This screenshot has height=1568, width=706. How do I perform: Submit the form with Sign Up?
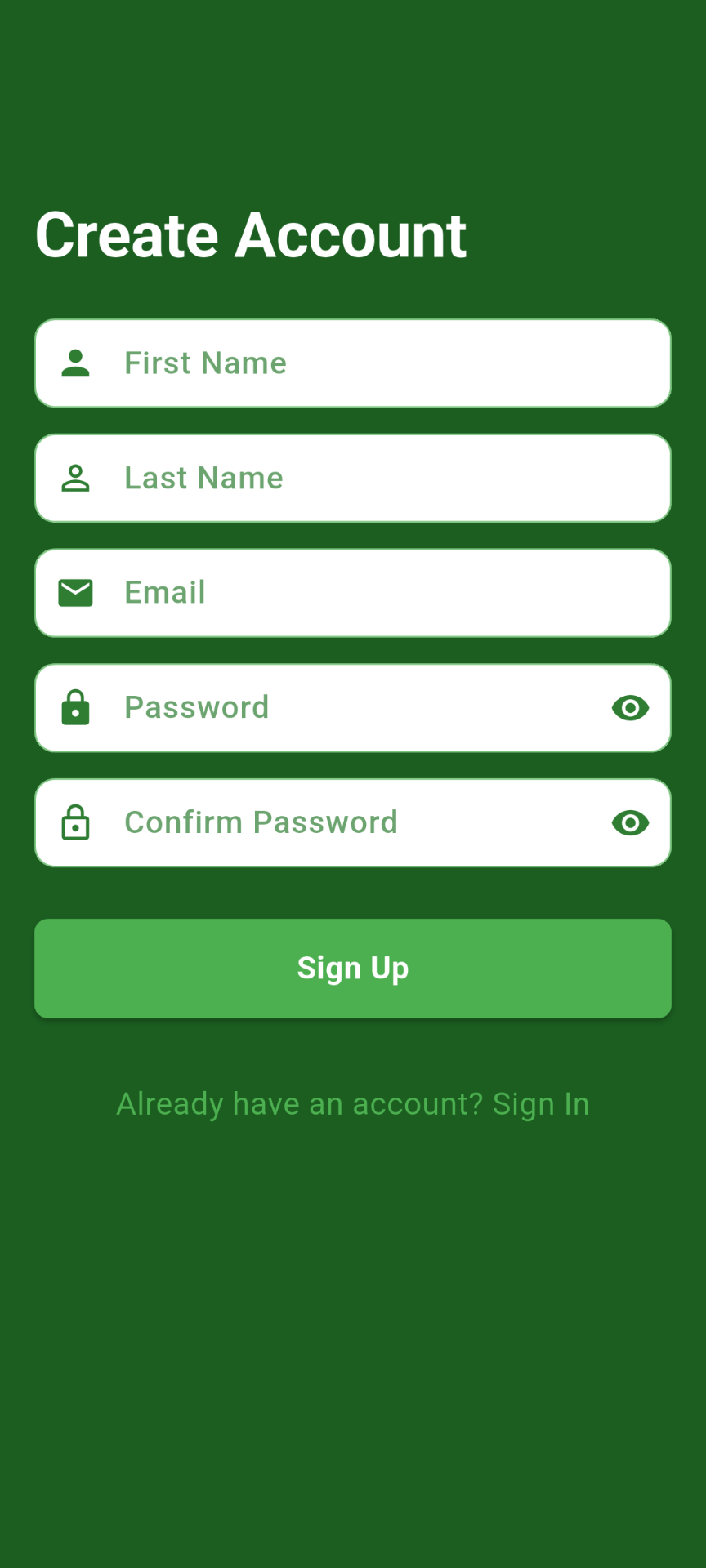(353, 969)
